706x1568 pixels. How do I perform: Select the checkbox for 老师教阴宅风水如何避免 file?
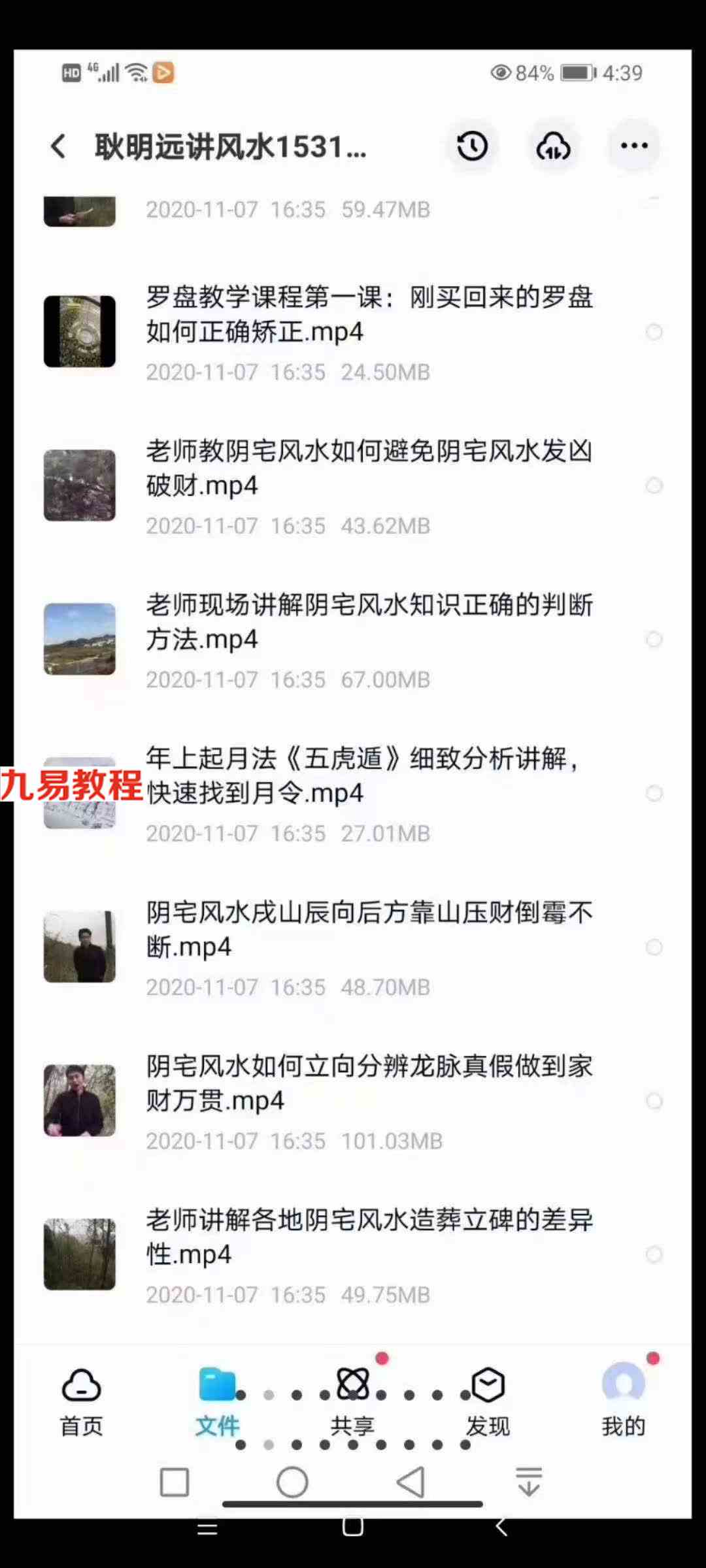[x=654, y=485]
